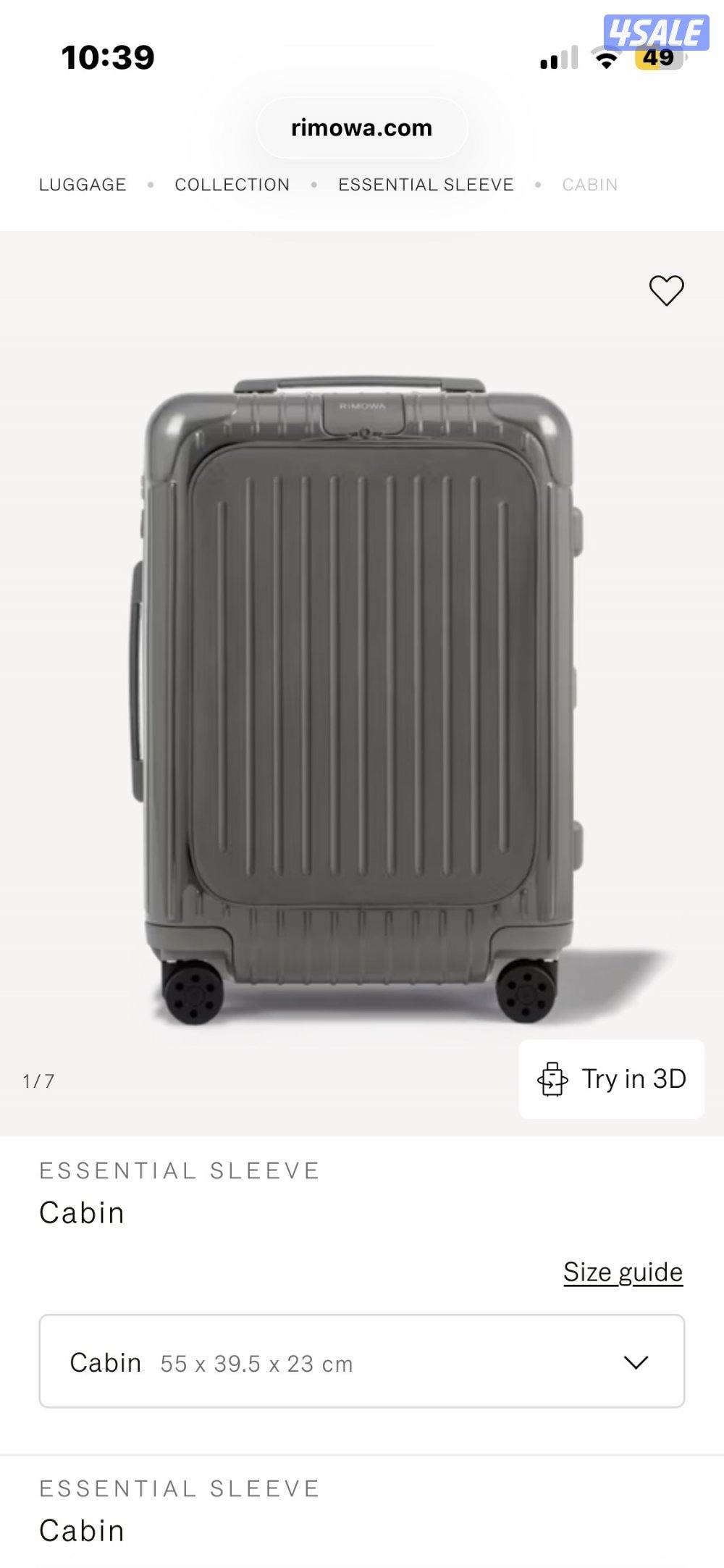Open LUGGAGE in the breadcrumb

point(82,185)
